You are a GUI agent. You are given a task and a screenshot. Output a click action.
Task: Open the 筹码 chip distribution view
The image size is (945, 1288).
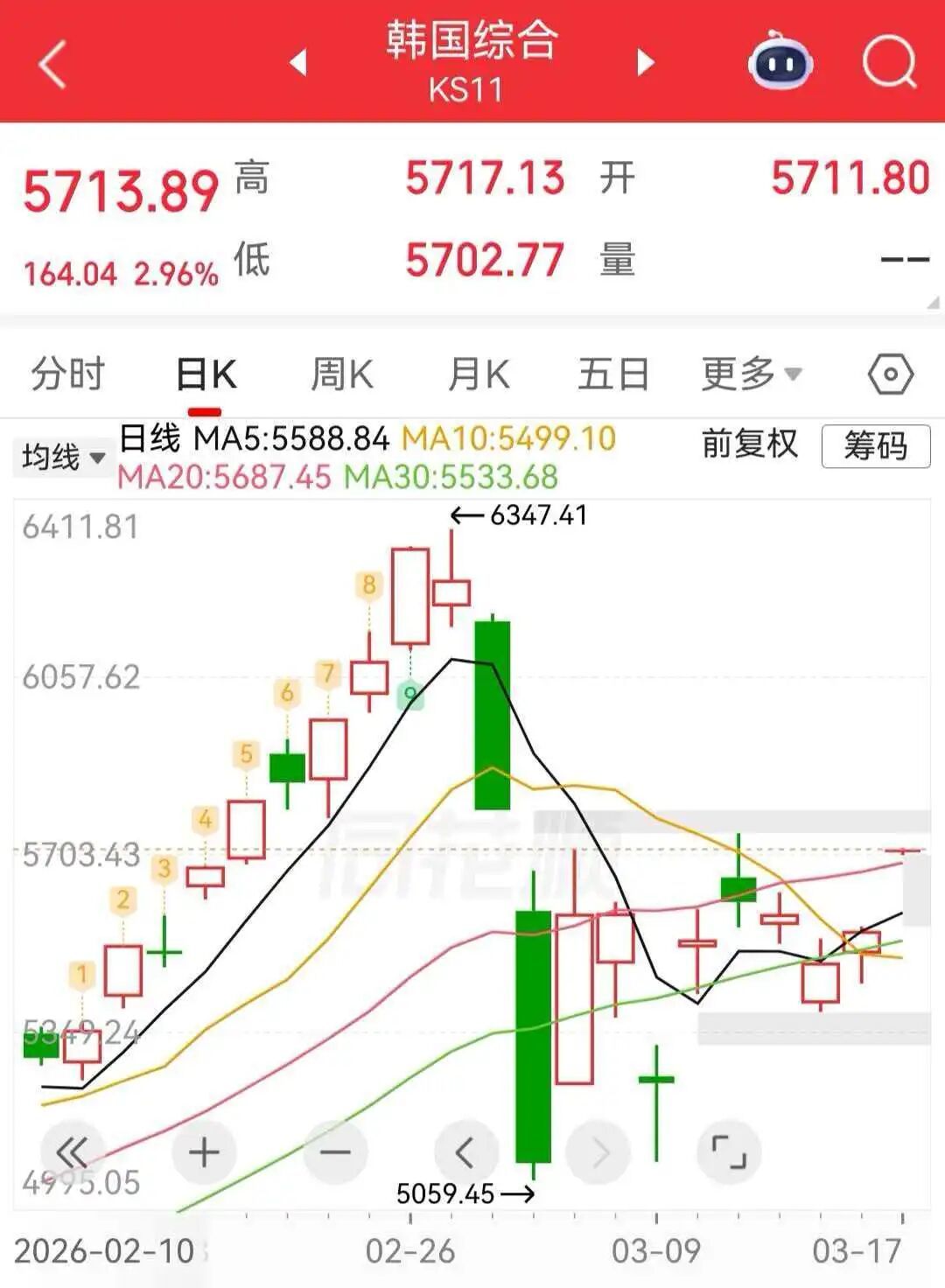pos(875,446)
